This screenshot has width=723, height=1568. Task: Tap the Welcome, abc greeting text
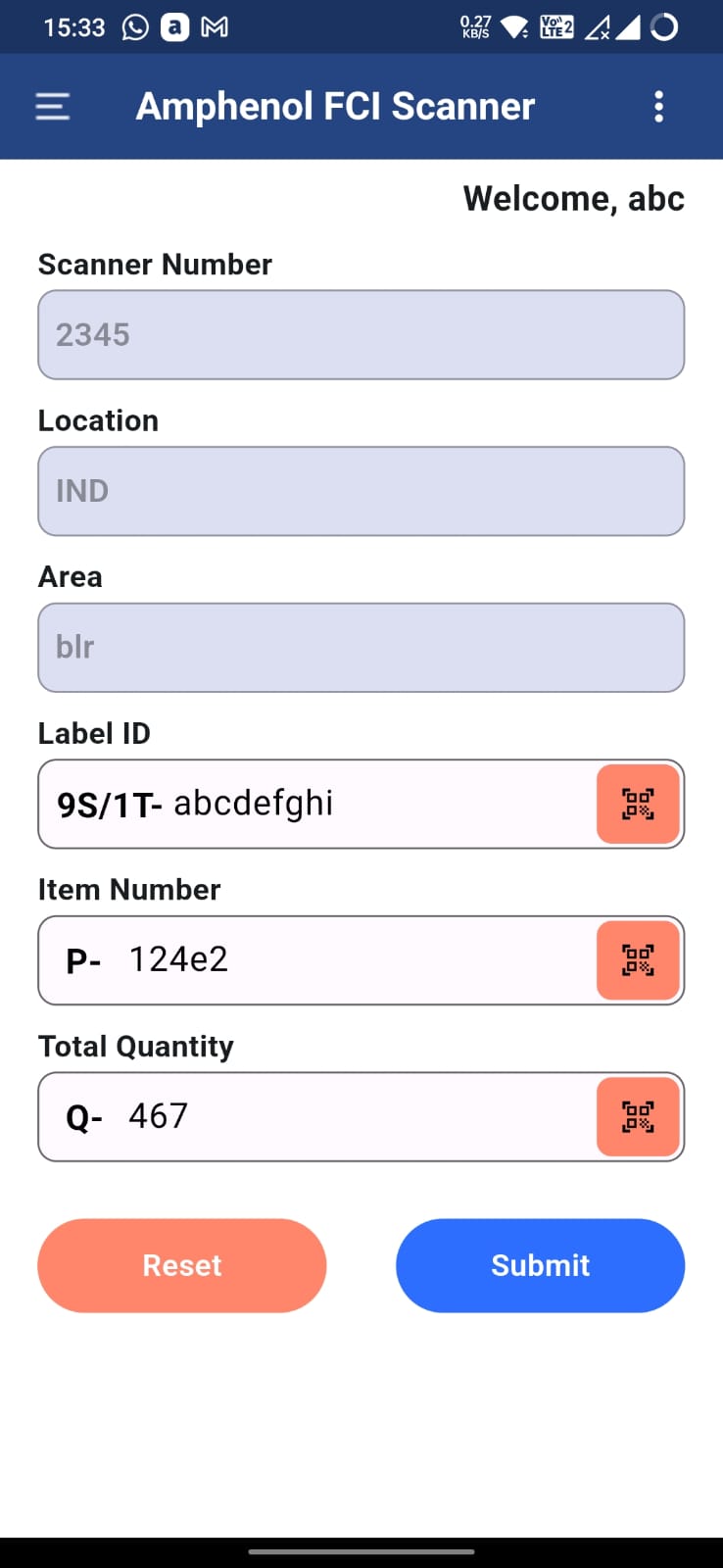(x=573, y=198)
